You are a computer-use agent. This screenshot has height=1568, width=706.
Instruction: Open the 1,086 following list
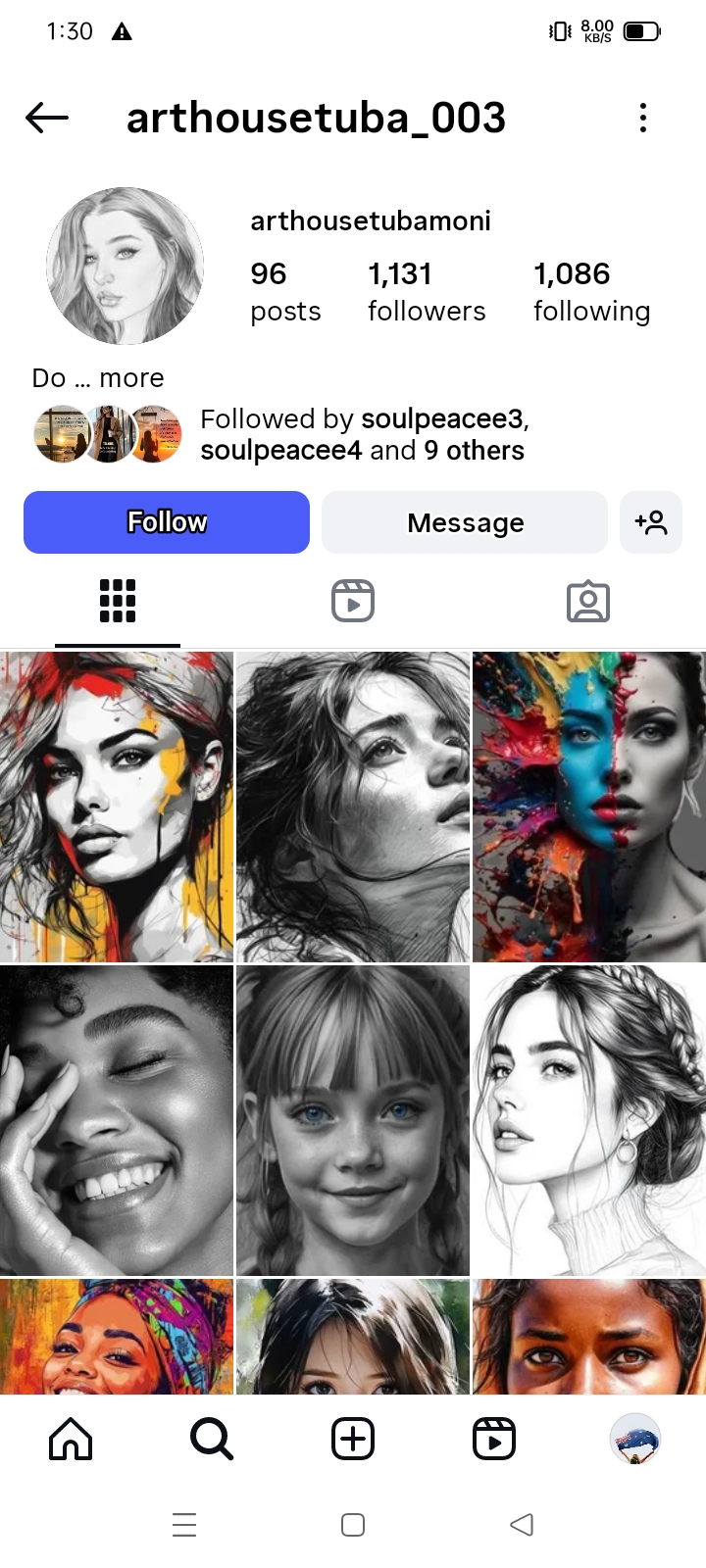[x=591, y=292]
